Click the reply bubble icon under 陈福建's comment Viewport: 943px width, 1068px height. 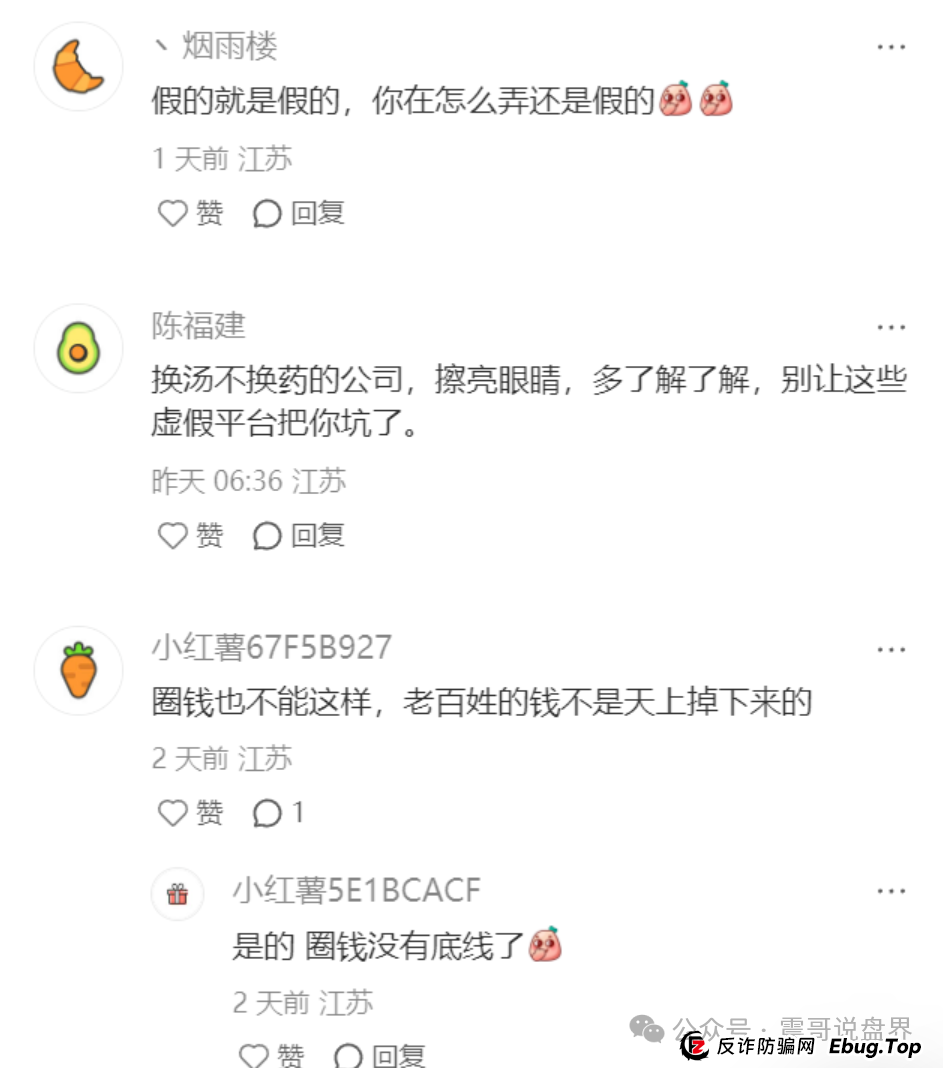point(266,536)
